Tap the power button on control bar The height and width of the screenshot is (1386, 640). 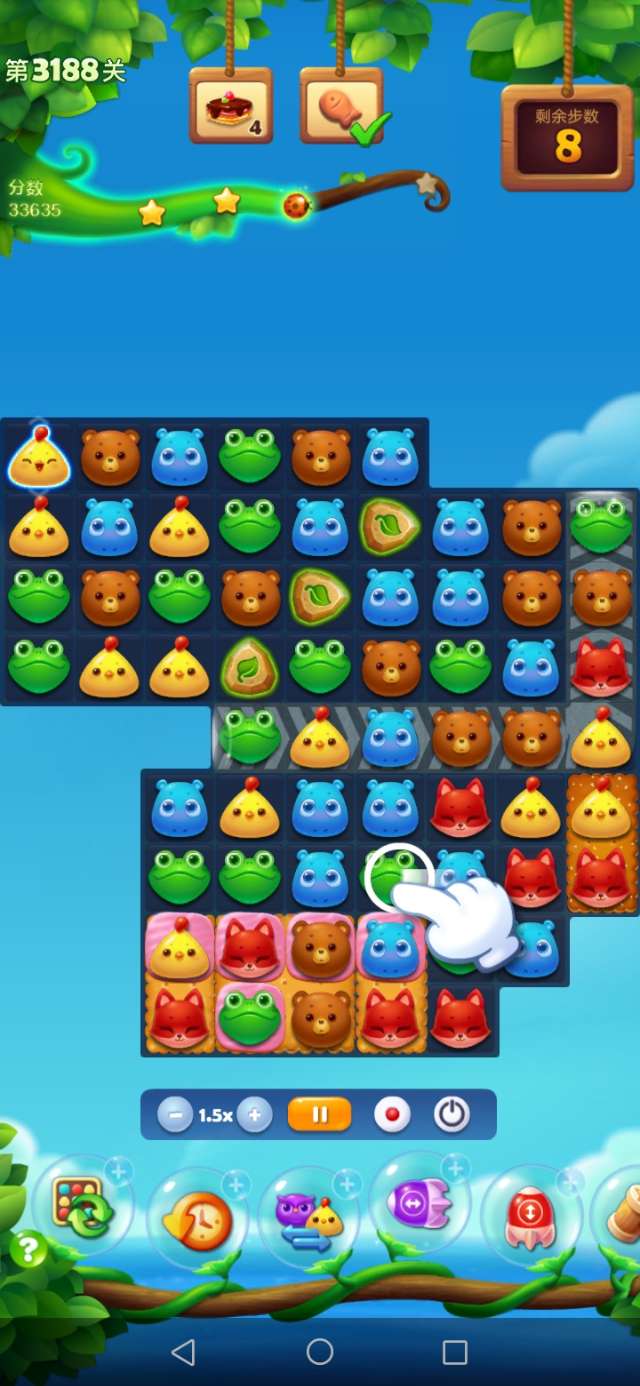click(452, 1115)
